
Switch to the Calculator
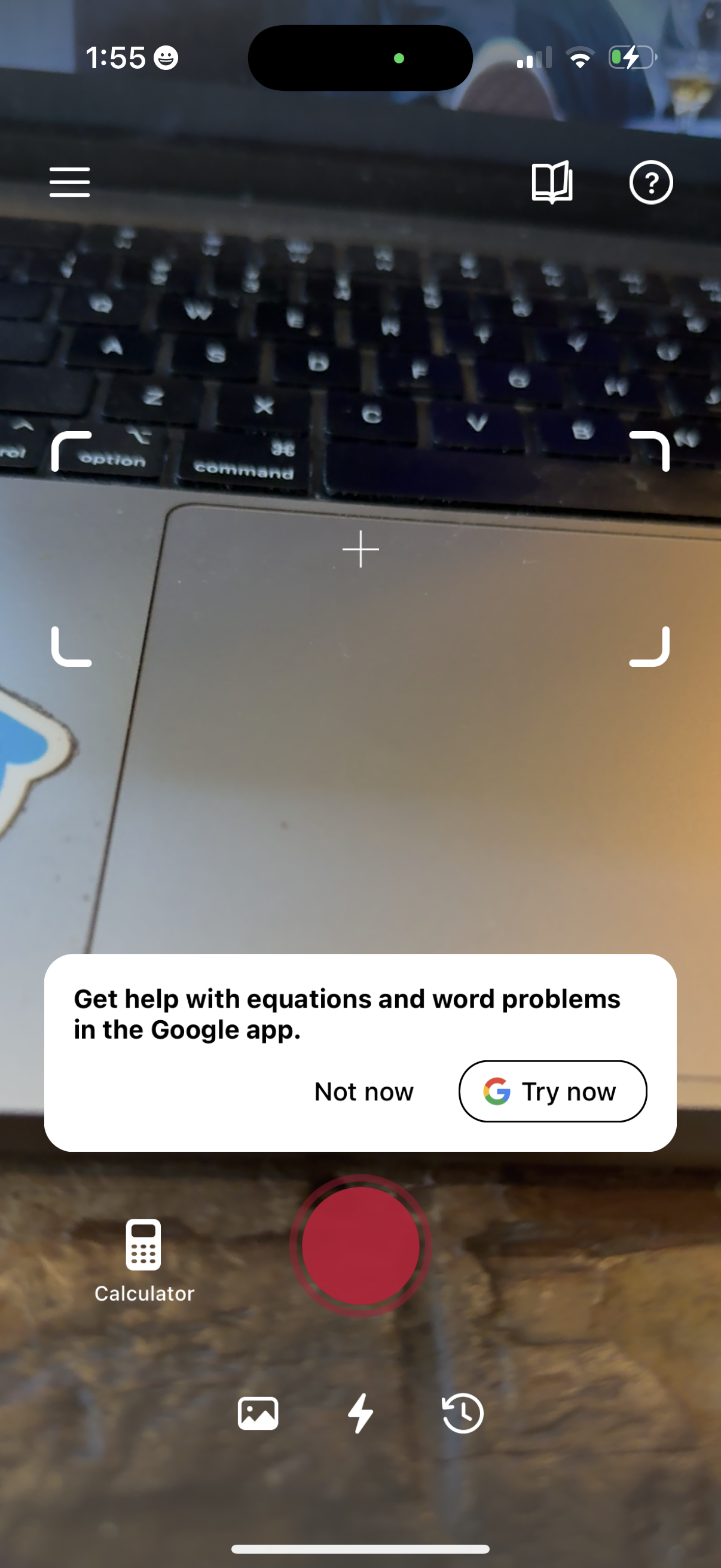144,1247
